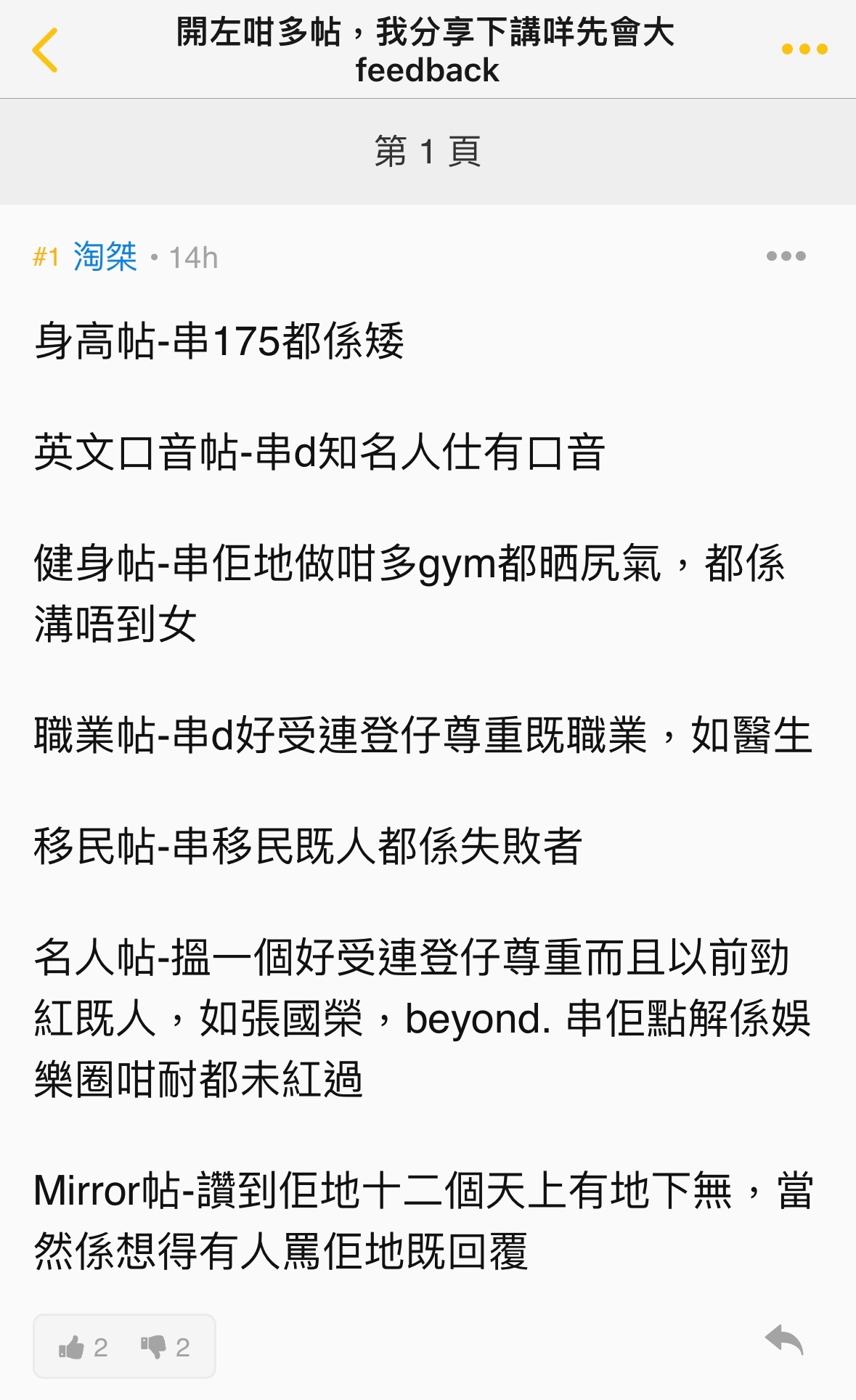Open the yellow thread options menu
This screenshot has width=856, height=1400.
pyautogui.click(x=804, y=49)
